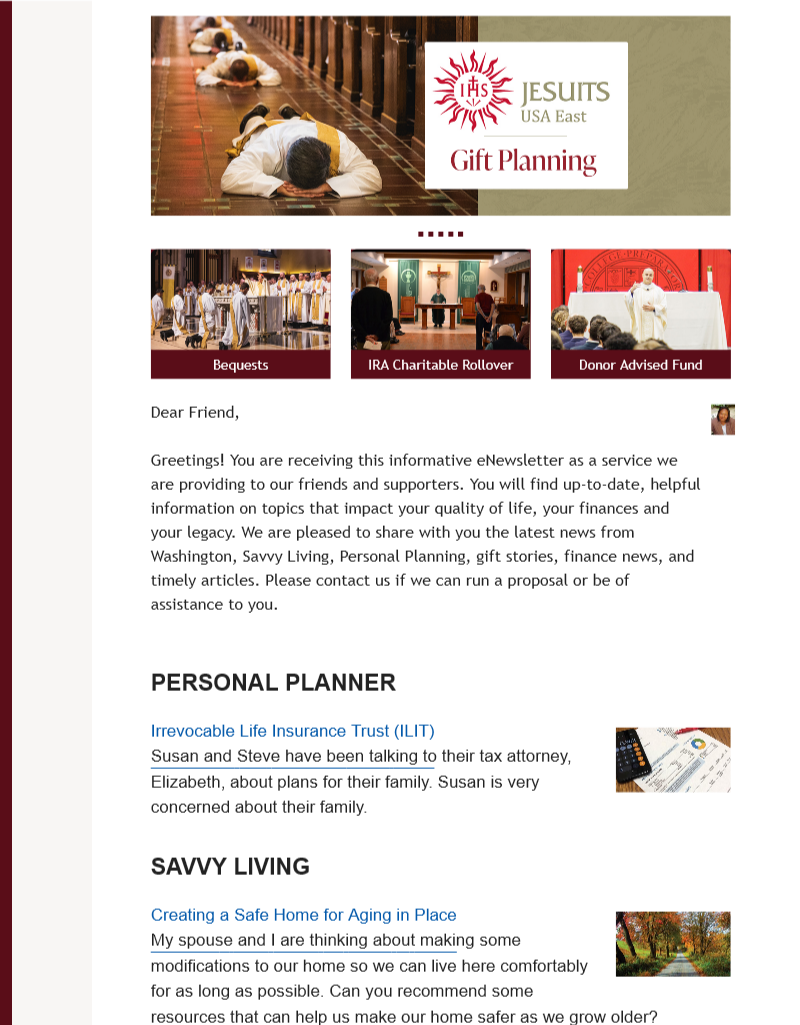
Task: Open the calculator thumbnail beside the ILIT article
Action: click(x=672, y=760)
